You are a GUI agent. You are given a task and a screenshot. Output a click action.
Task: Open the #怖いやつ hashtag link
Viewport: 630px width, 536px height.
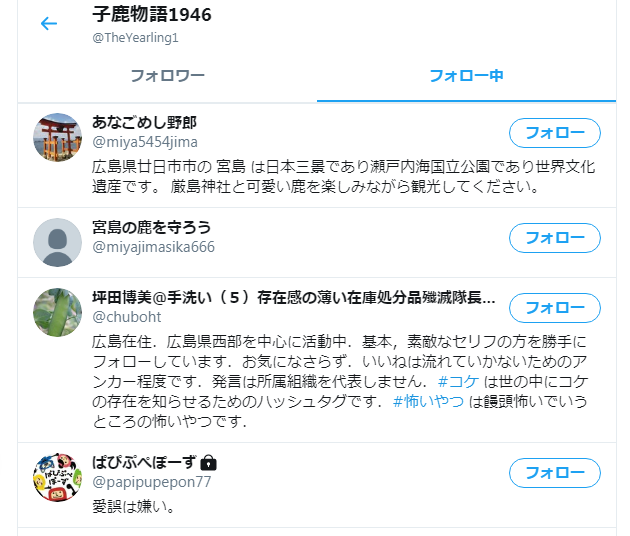pos(429,401)
